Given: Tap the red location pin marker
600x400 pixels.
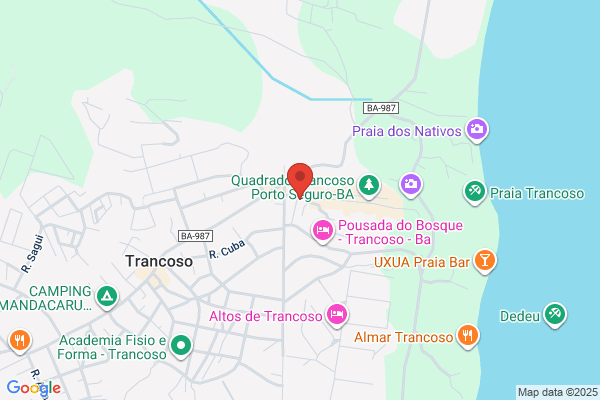Looking at the screenshot, I should point(300,180).
